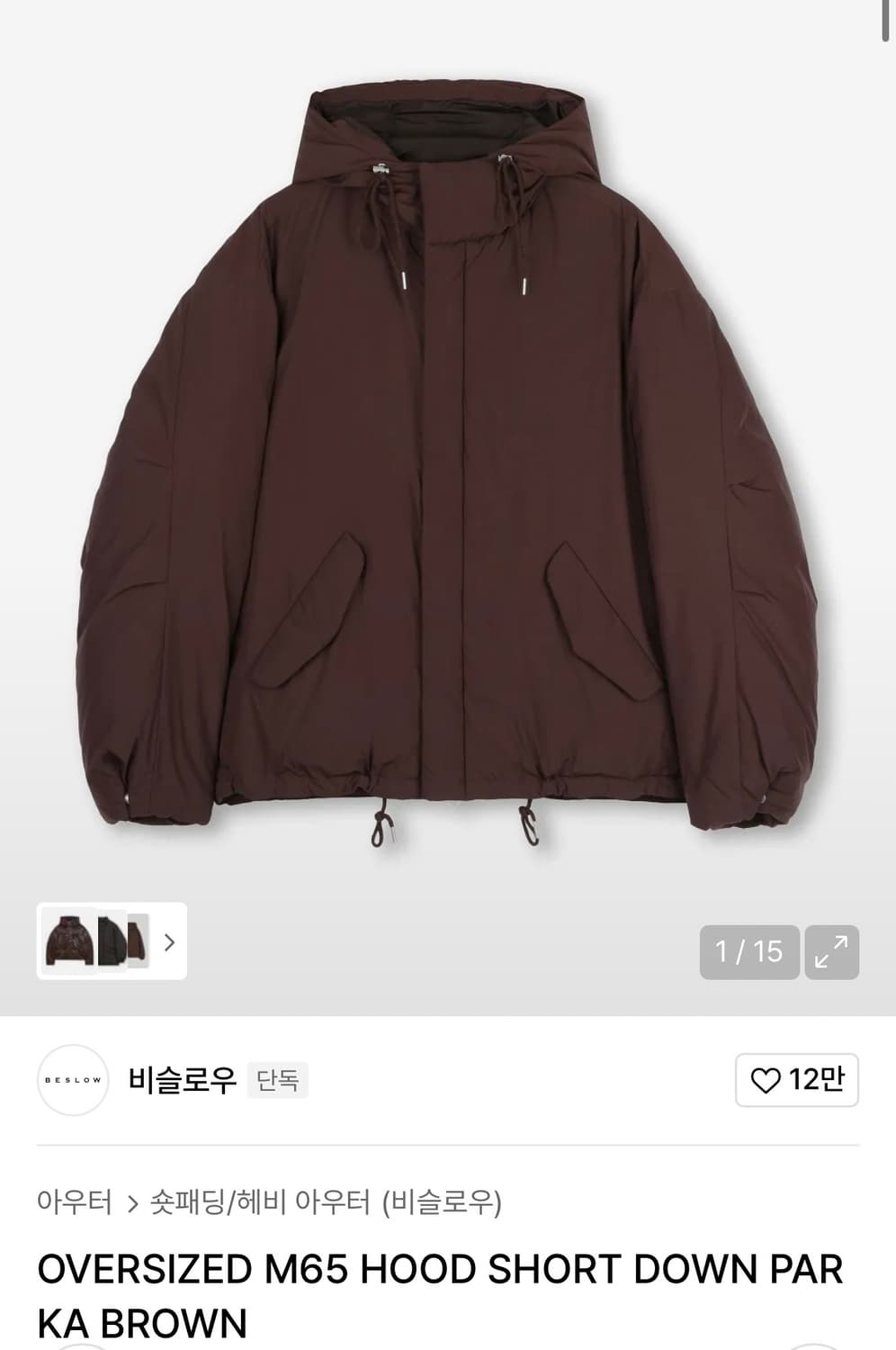Toggle the like on the 12만 heart button
Image resolution: width=896 pixels, height=1350 pixels.
[795, 1081]
